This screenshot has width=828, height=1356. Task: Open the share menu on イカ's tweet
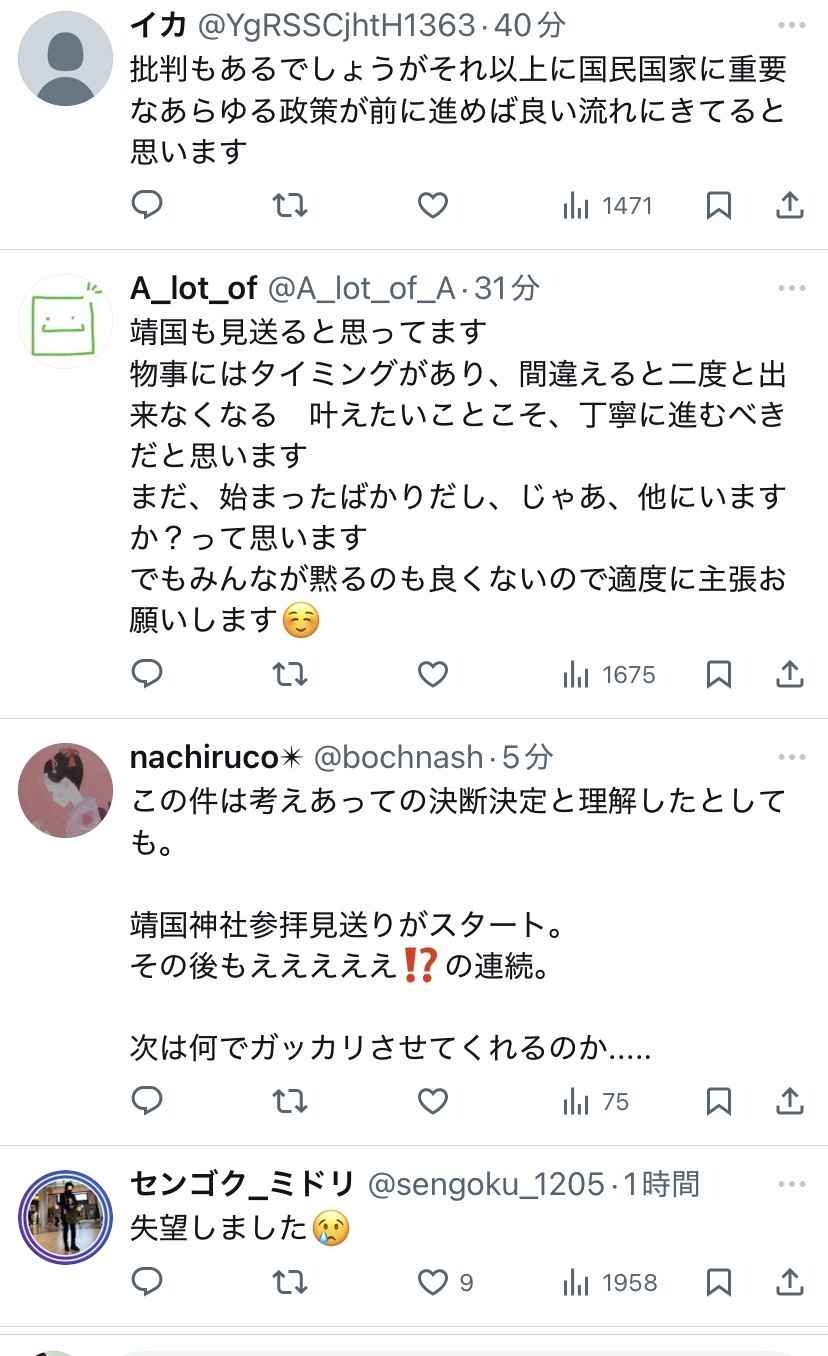[x=789, y=205]
